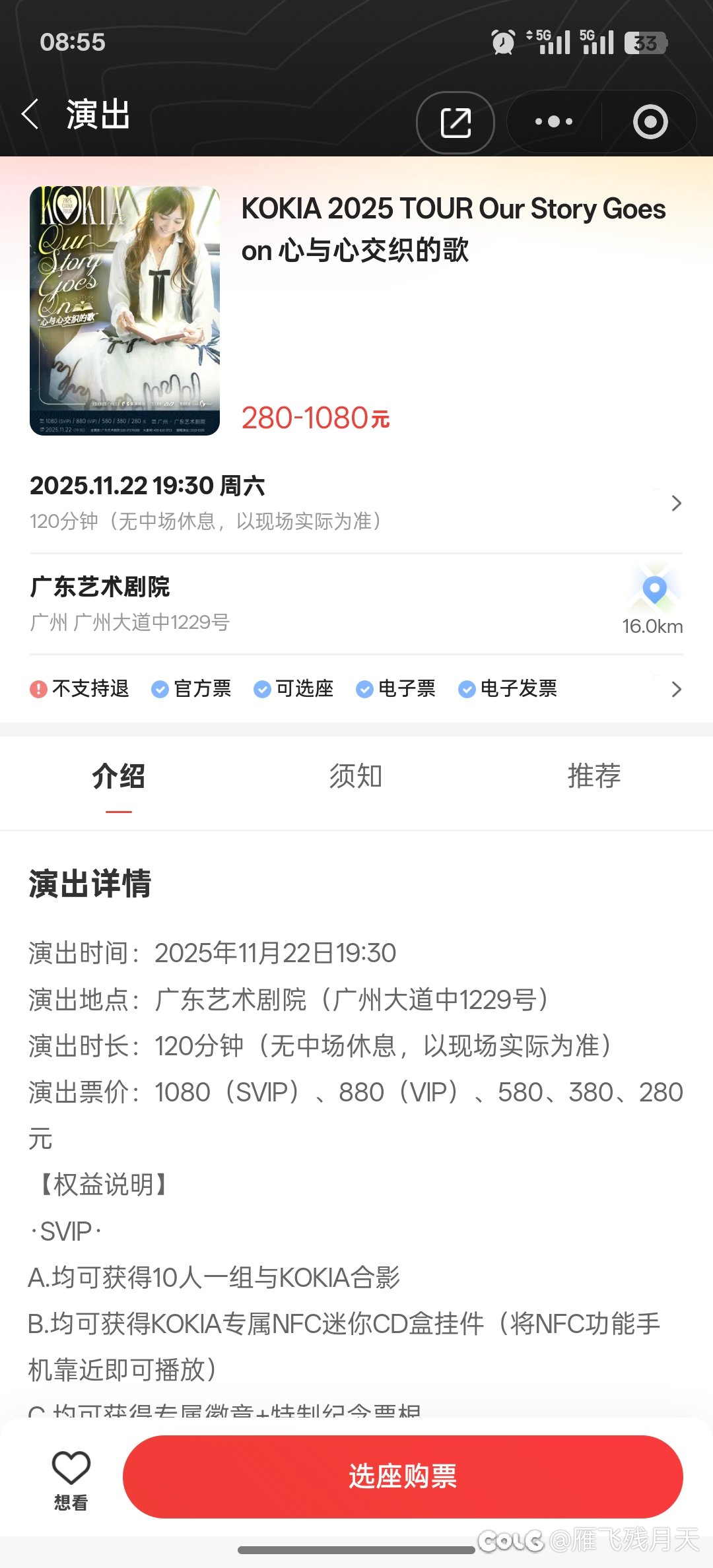Tap 选座购票 to choose seats
Screen dimensions: 713x1568
click(403, 1477)
